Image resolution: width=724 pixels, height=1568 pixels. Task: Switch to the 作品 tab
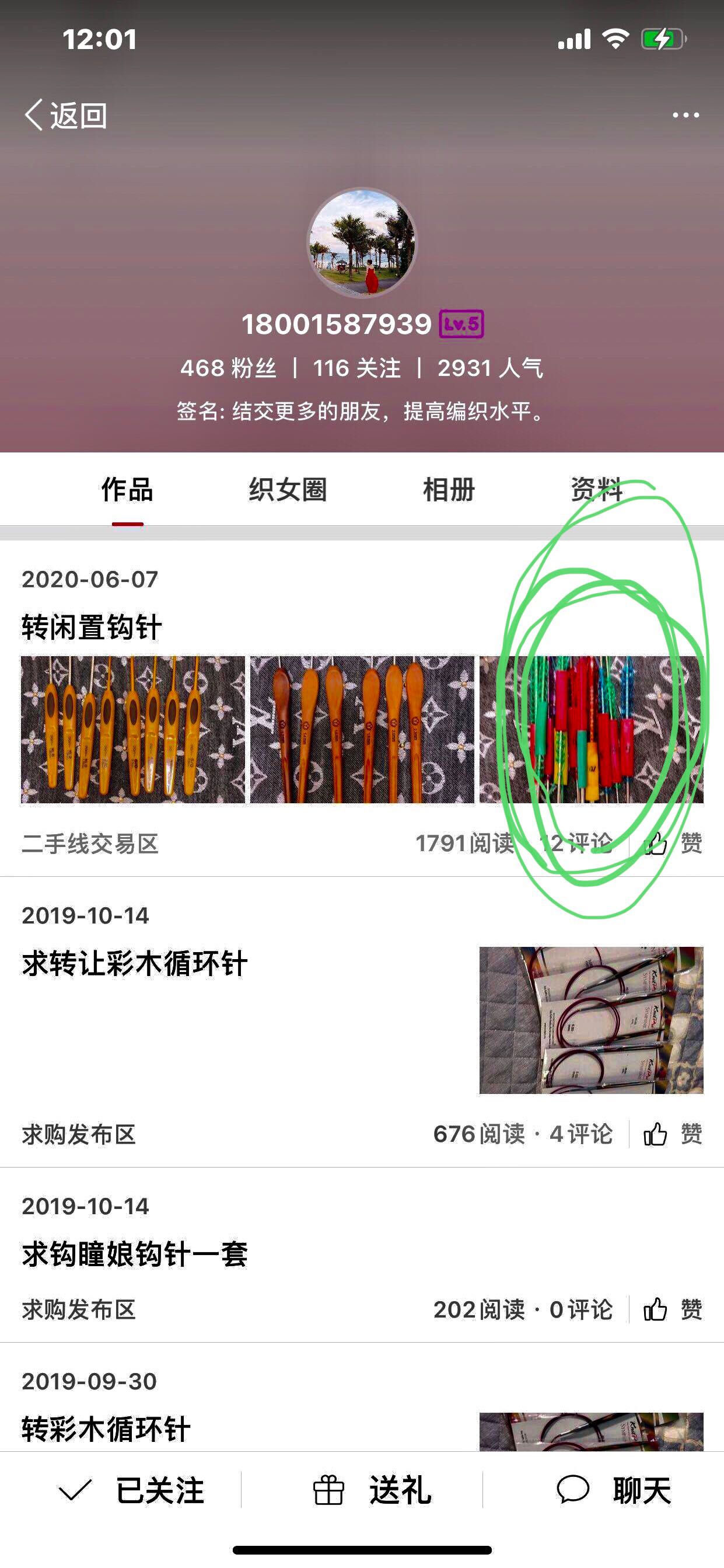127,490
